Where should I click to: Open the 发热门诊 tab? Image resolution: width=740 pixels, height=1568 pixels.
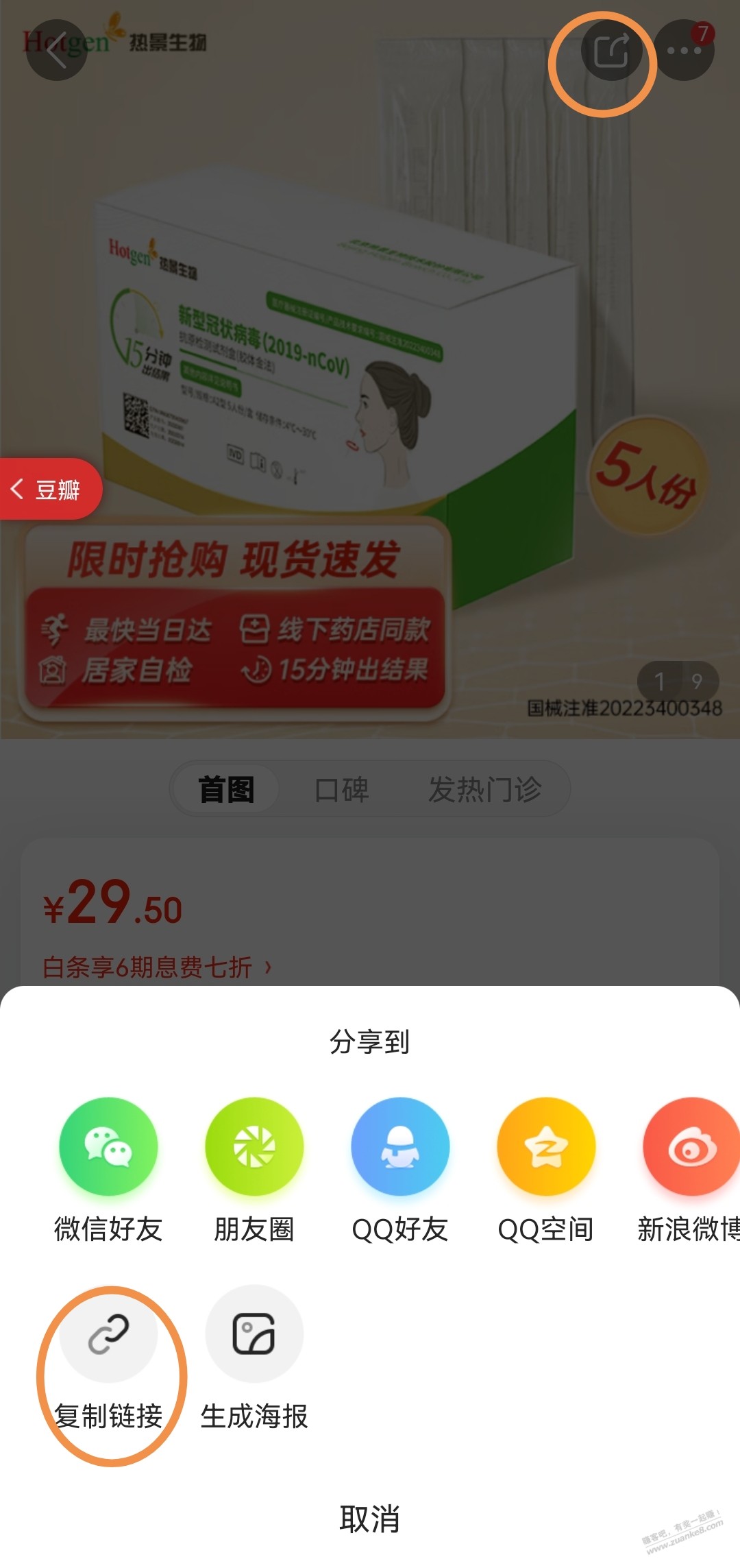[x=486, y=788]
